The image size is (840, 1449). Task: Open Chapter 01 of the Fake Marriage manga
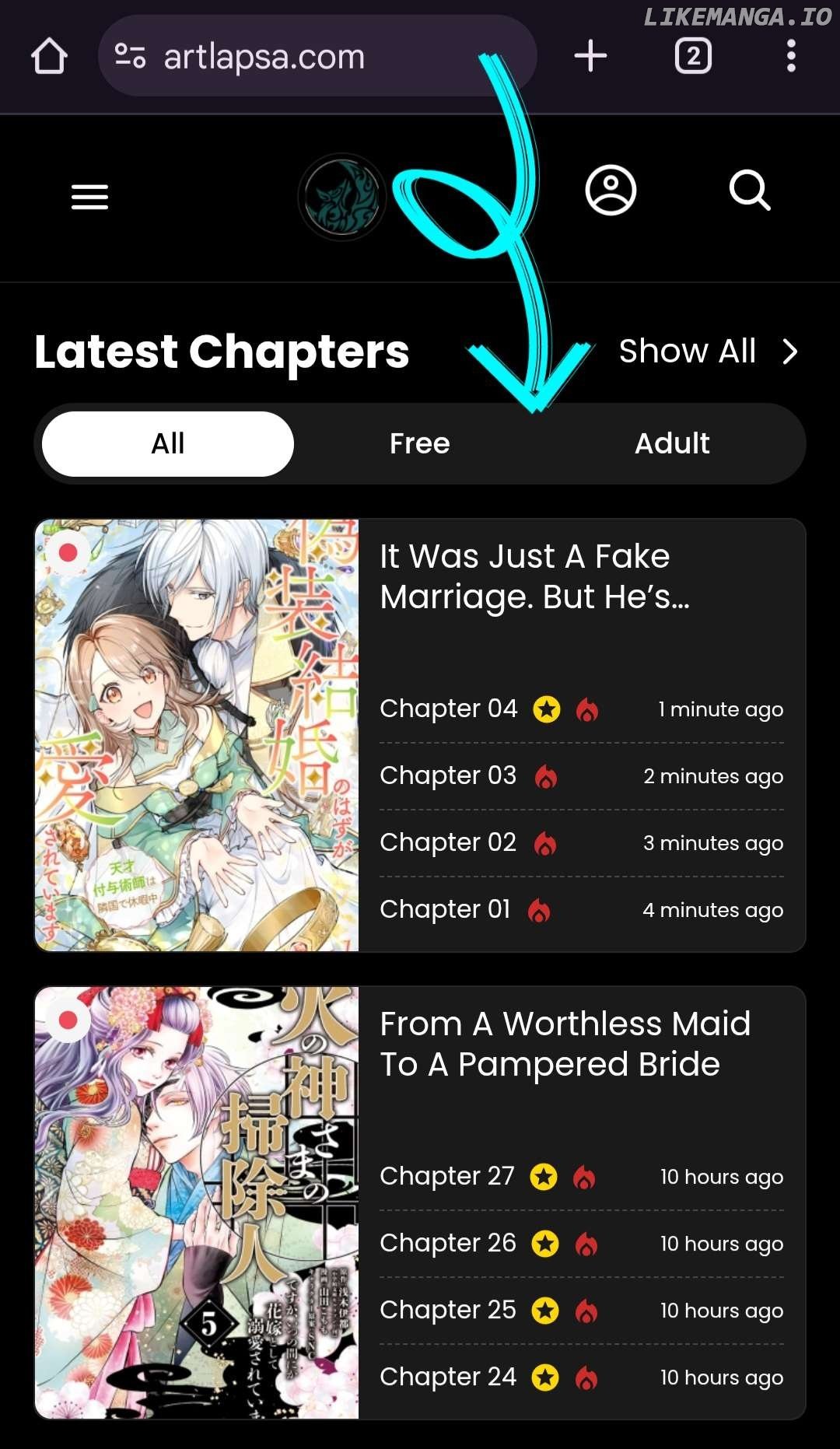[x=445, y=909]
